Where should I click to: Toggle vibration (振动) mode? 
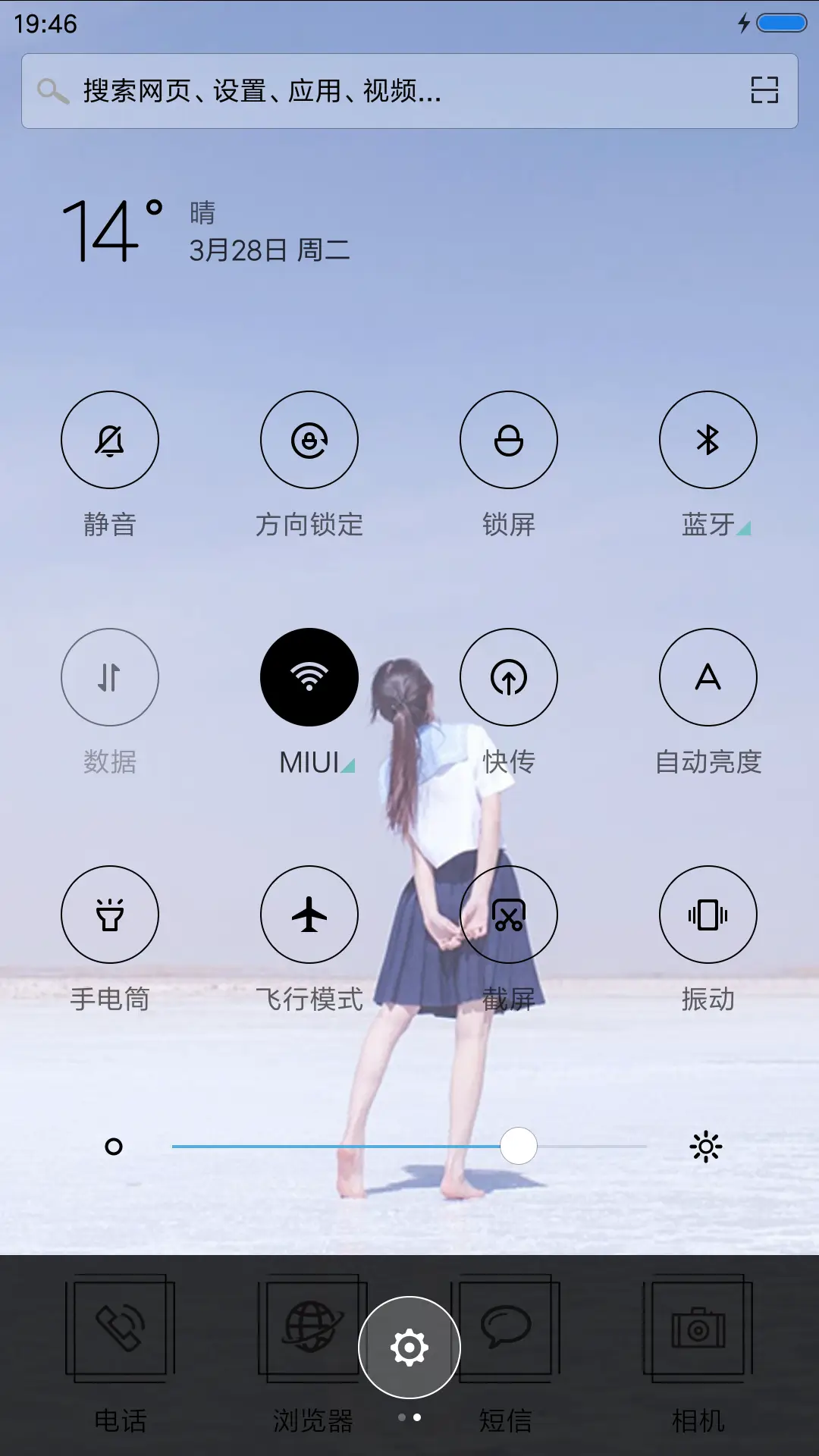pos(708,915)
